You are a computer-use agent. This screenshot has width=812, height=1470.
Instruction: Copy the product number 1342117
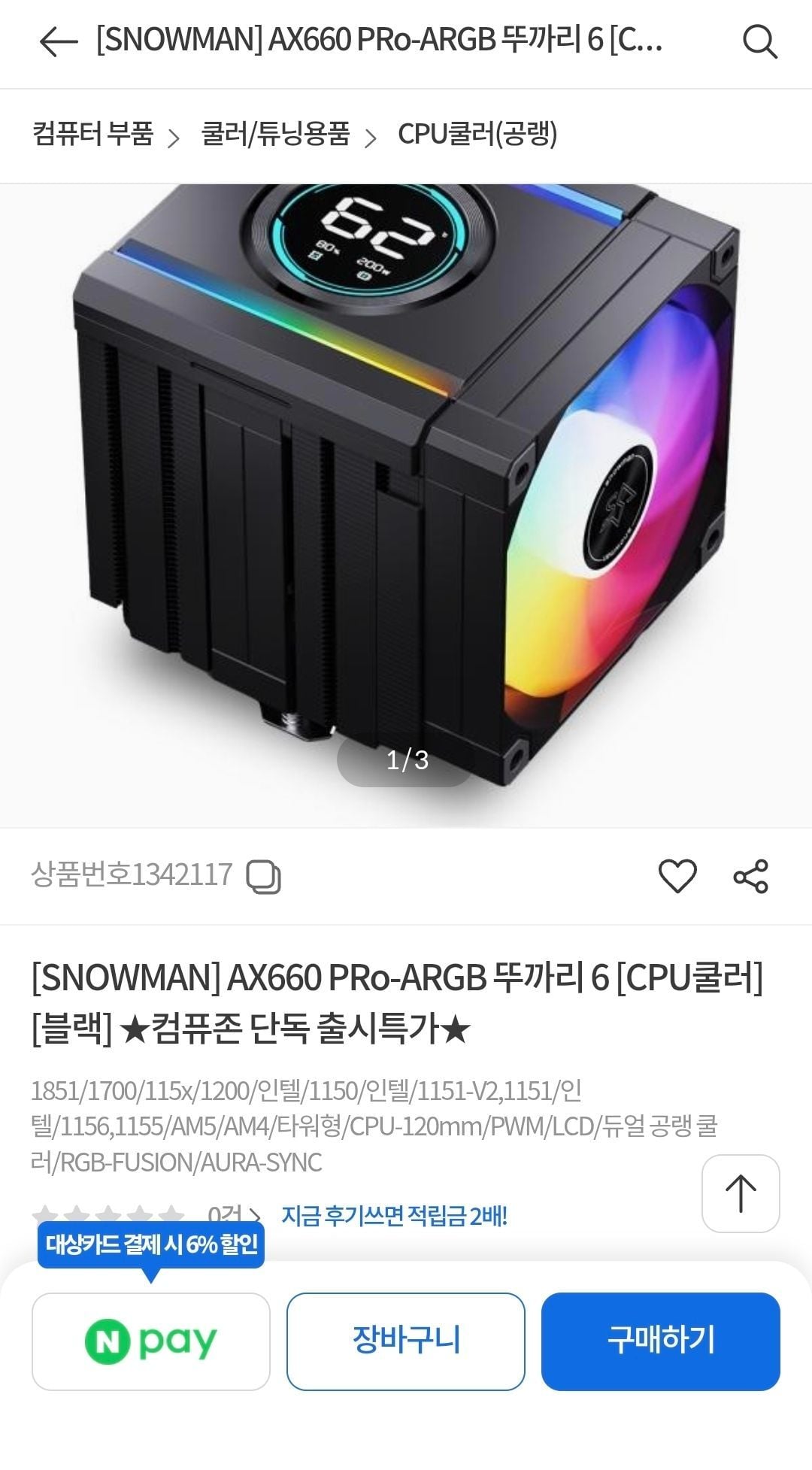264,877
